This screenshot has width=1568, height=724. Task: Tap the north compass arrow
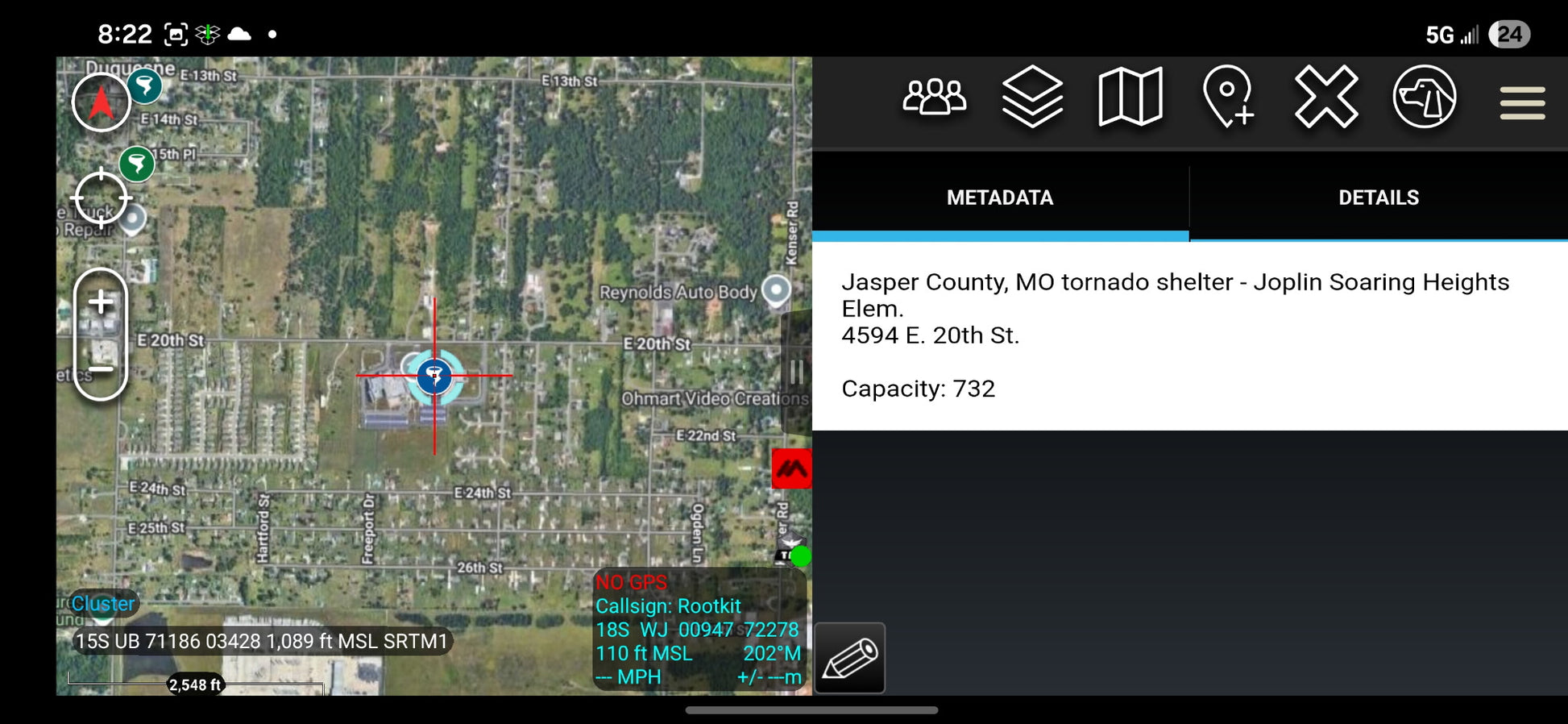pos(101,102)
